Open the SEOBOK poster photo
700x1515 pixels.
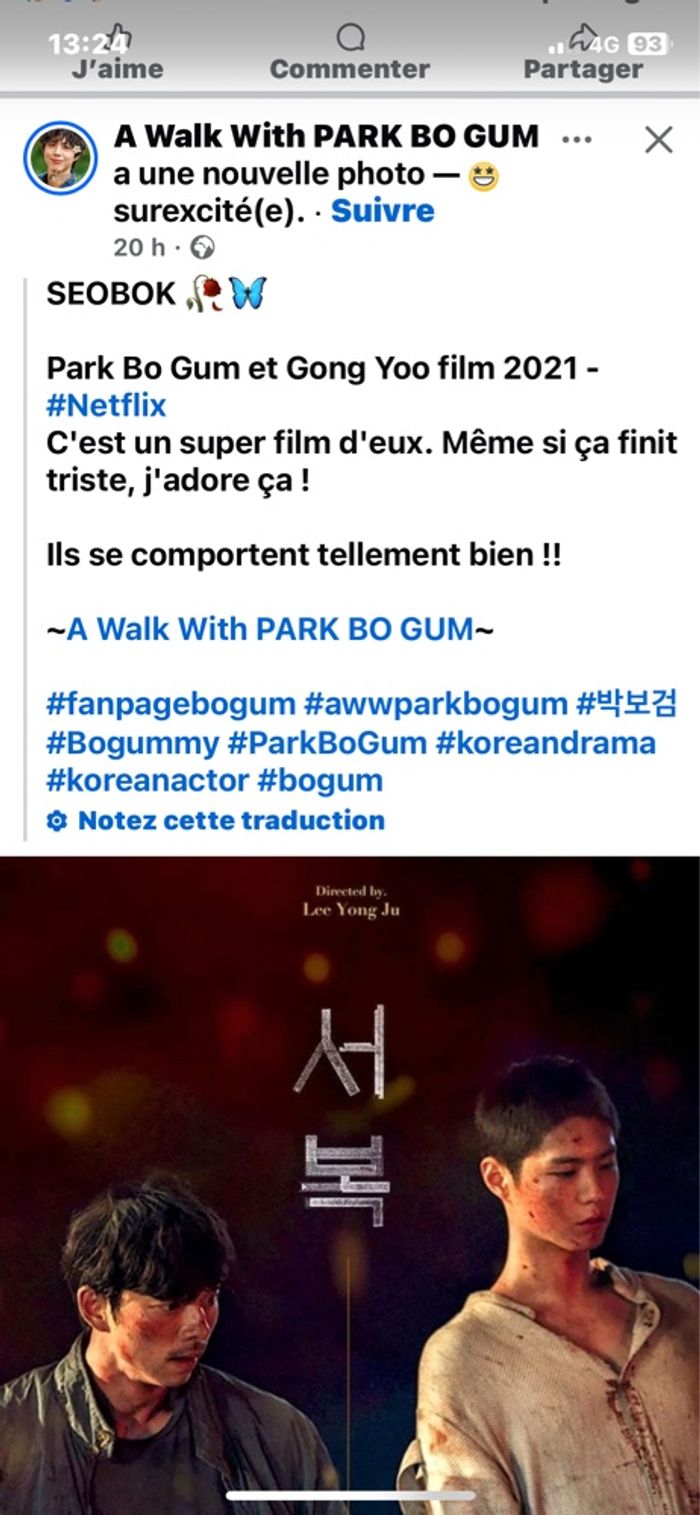point(350,1180)
